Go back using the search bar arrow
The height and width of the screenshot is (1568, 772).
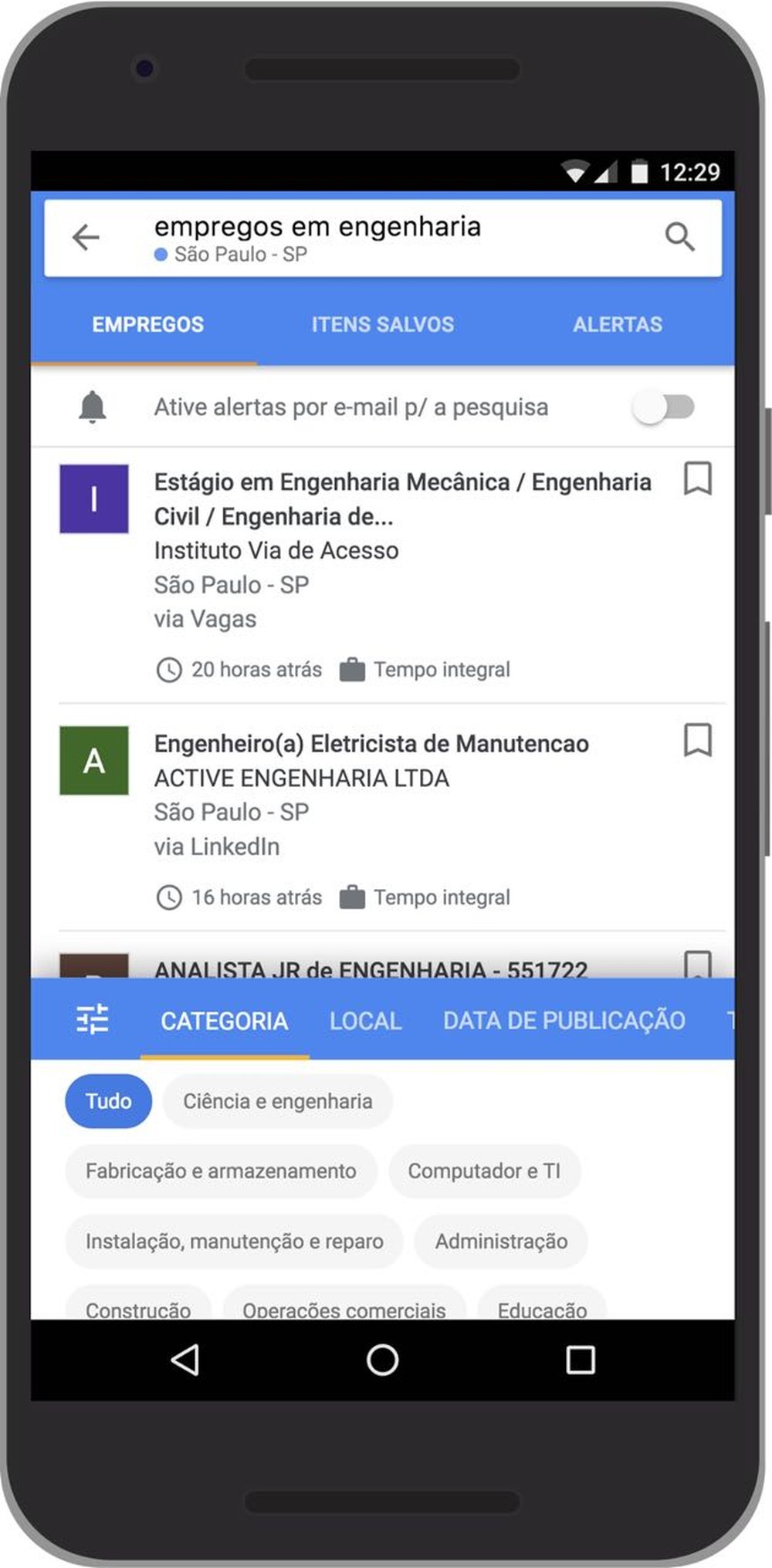(x=86, y=238)
